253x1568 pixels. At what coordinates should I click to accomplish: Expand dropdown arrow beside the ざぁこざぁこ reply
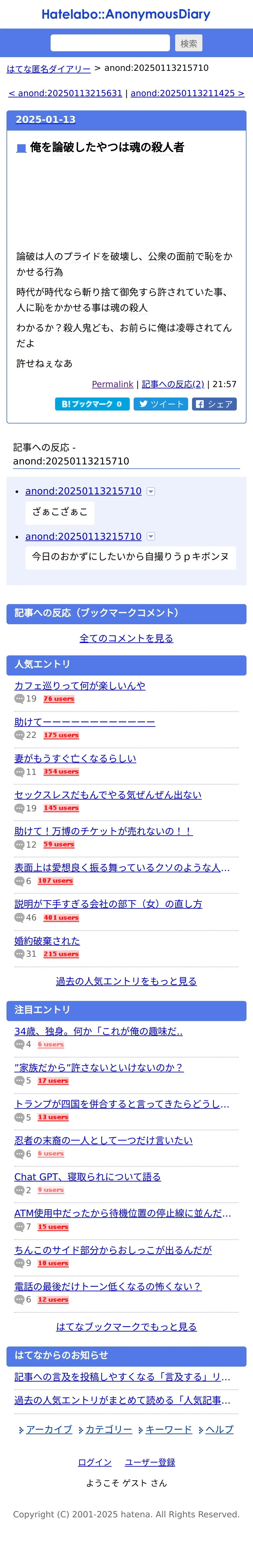tap(151, 491)
